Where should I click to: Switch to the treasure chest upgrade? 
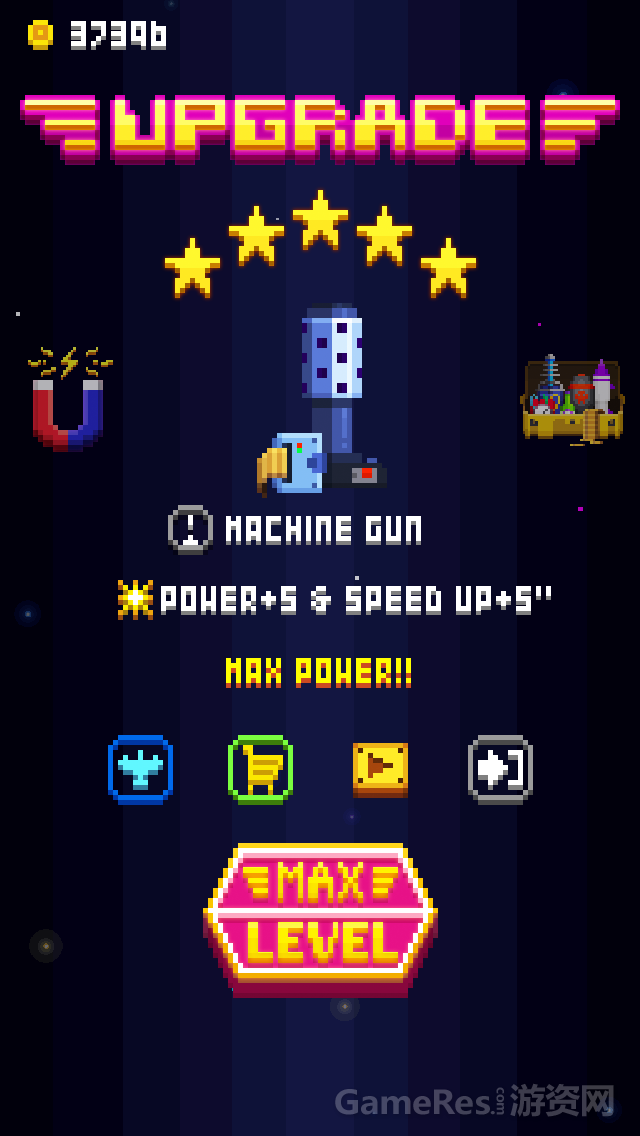click(573, 400)
